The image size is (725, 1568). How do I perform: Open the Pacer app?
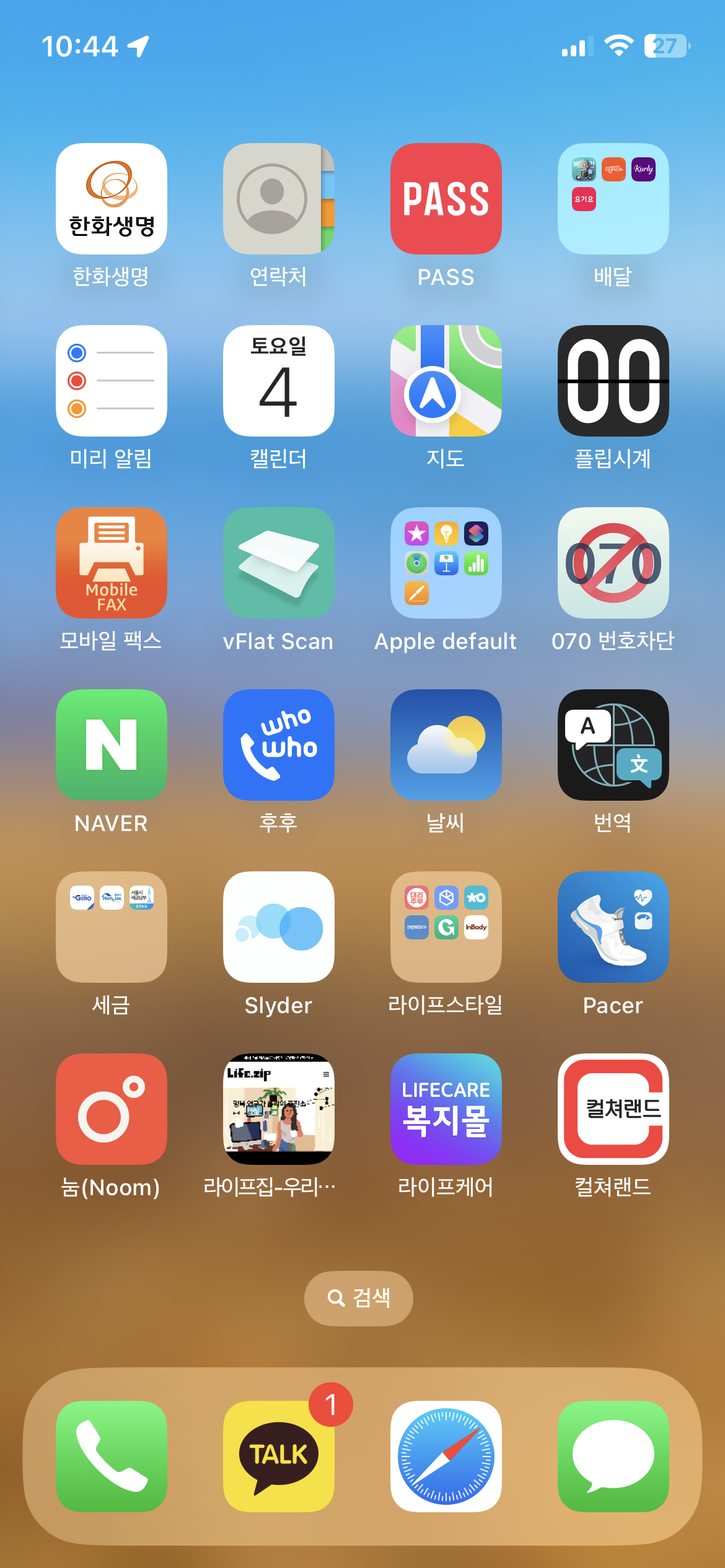point(613,927)
